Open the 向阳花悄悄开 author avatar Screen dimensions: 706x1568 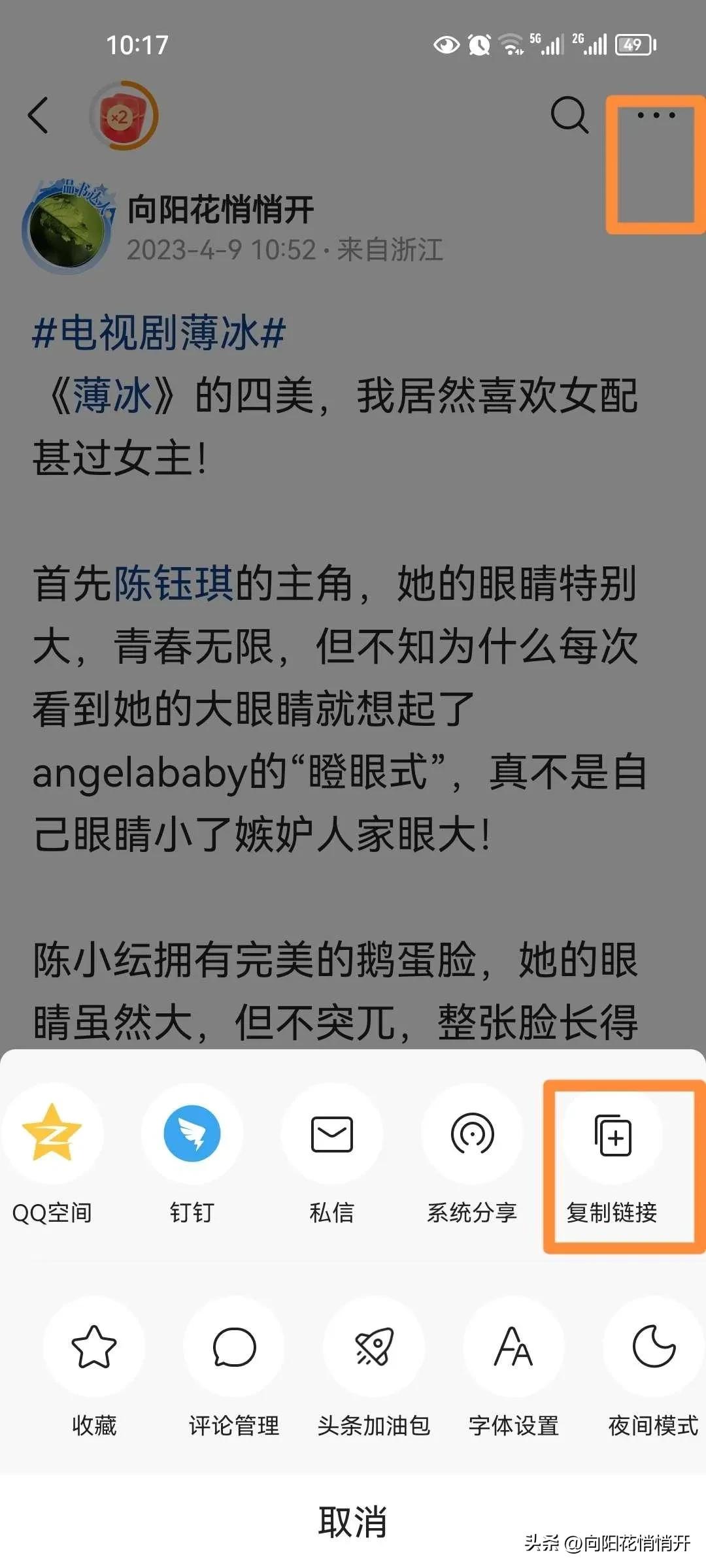tap(67, 222)
